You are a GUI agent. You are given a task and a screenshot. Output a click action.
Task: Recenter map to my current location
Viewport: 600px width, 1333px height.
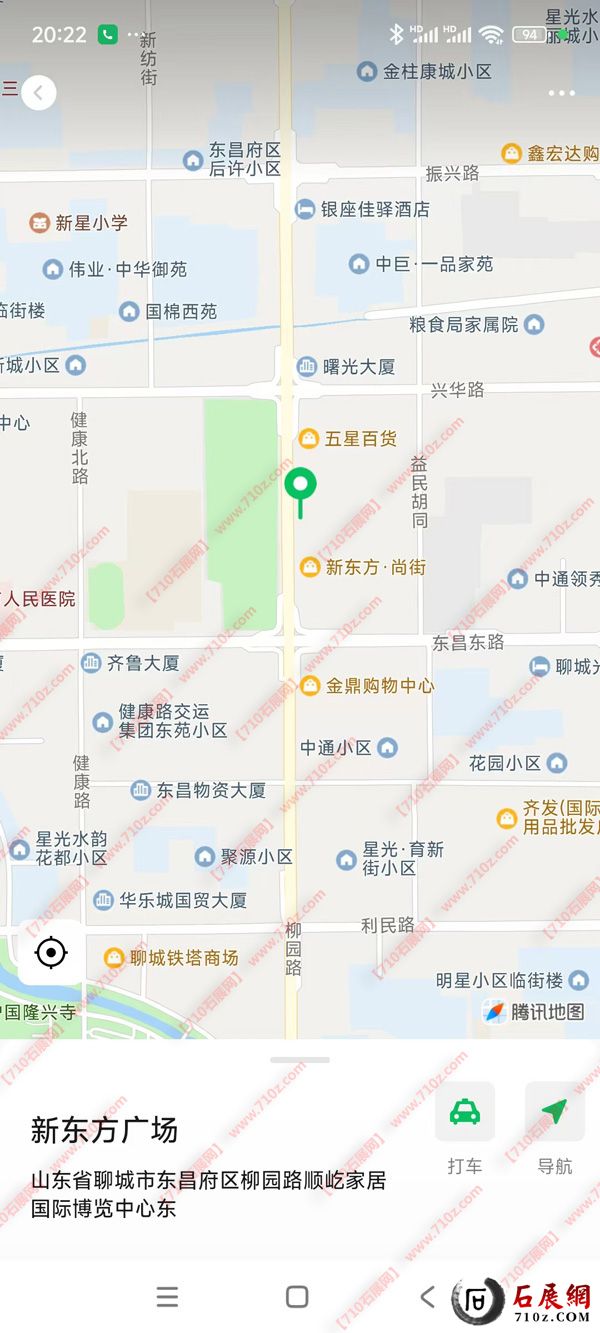(51, 952)
